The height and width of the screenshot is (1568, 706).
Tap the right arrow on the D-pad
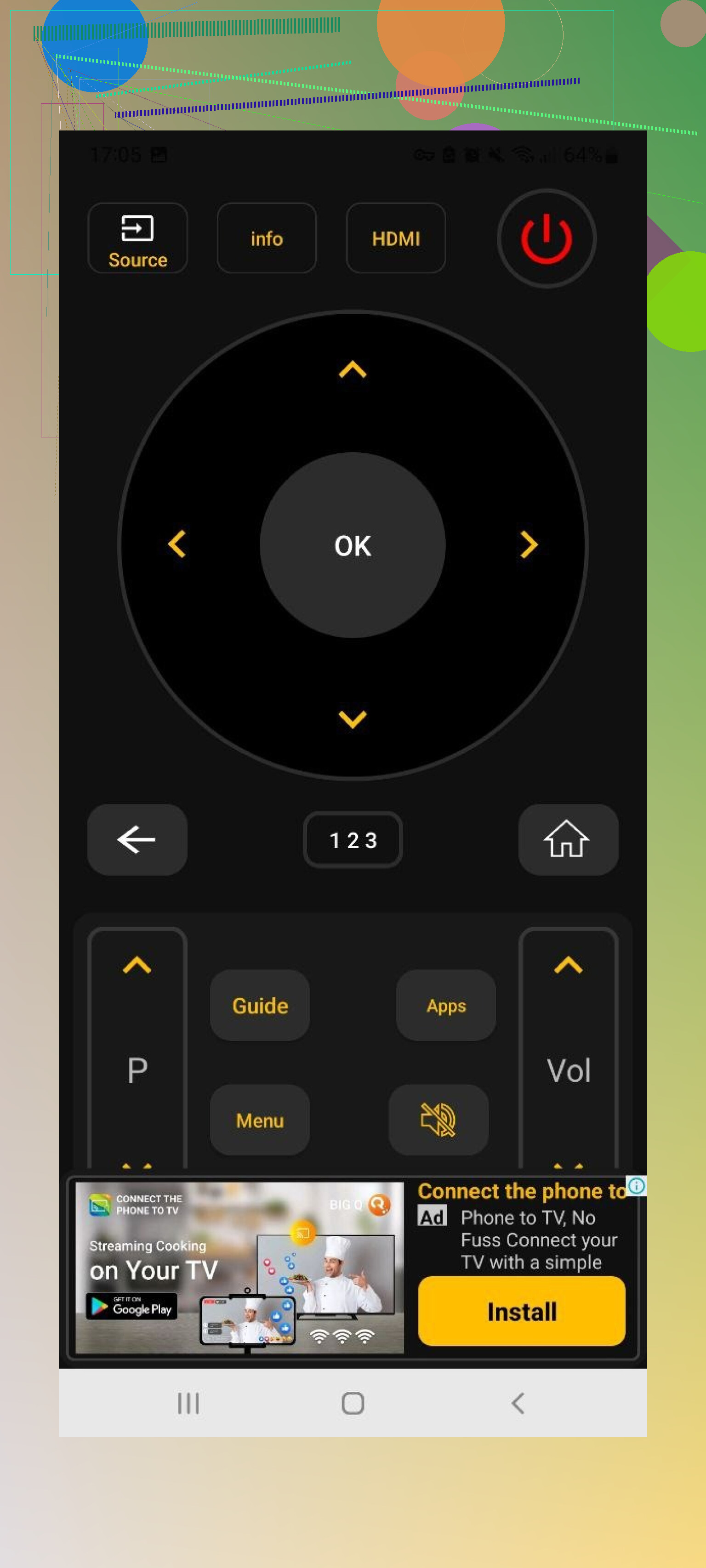[528, 544]
